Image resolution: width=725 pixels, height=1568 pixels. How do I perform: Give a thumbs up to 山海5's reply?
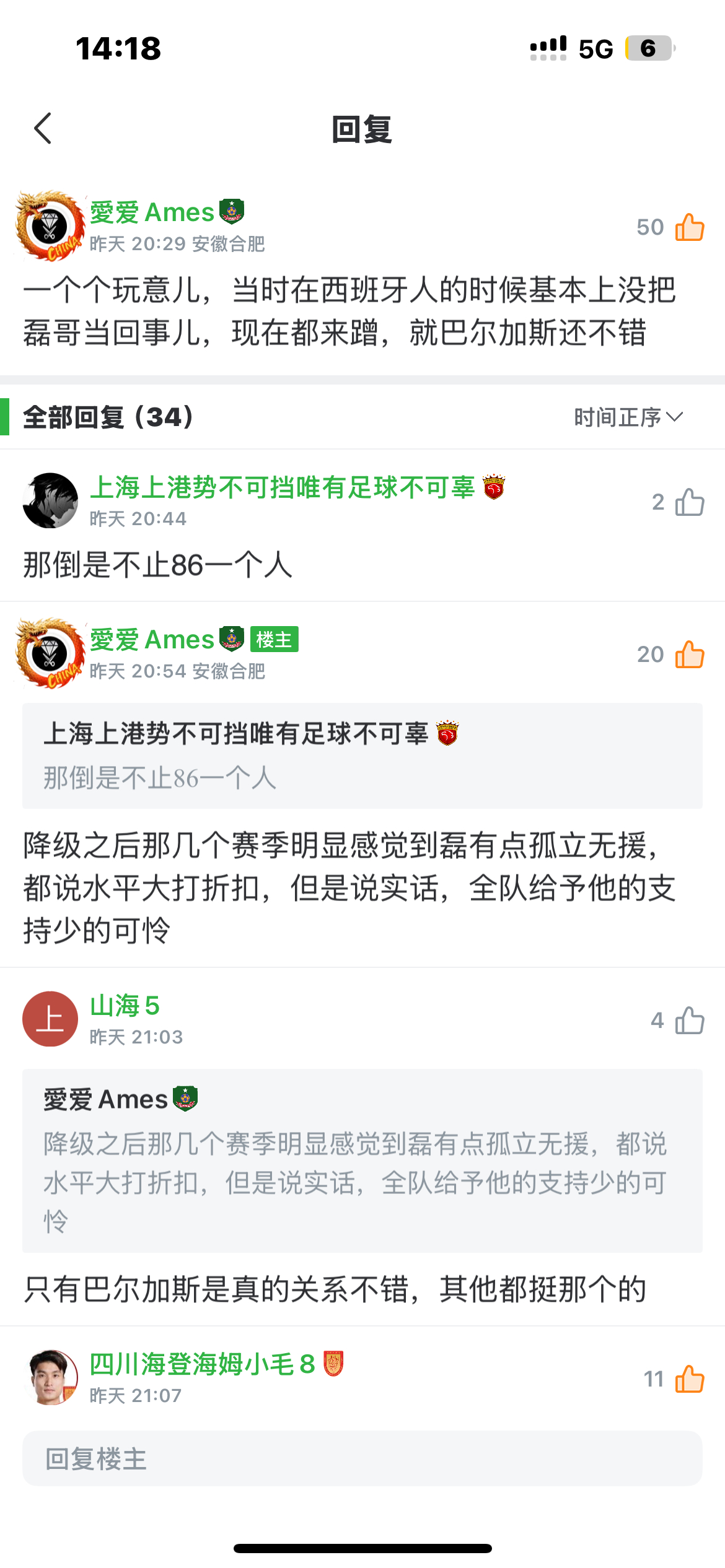click(x=688, y=1021)
